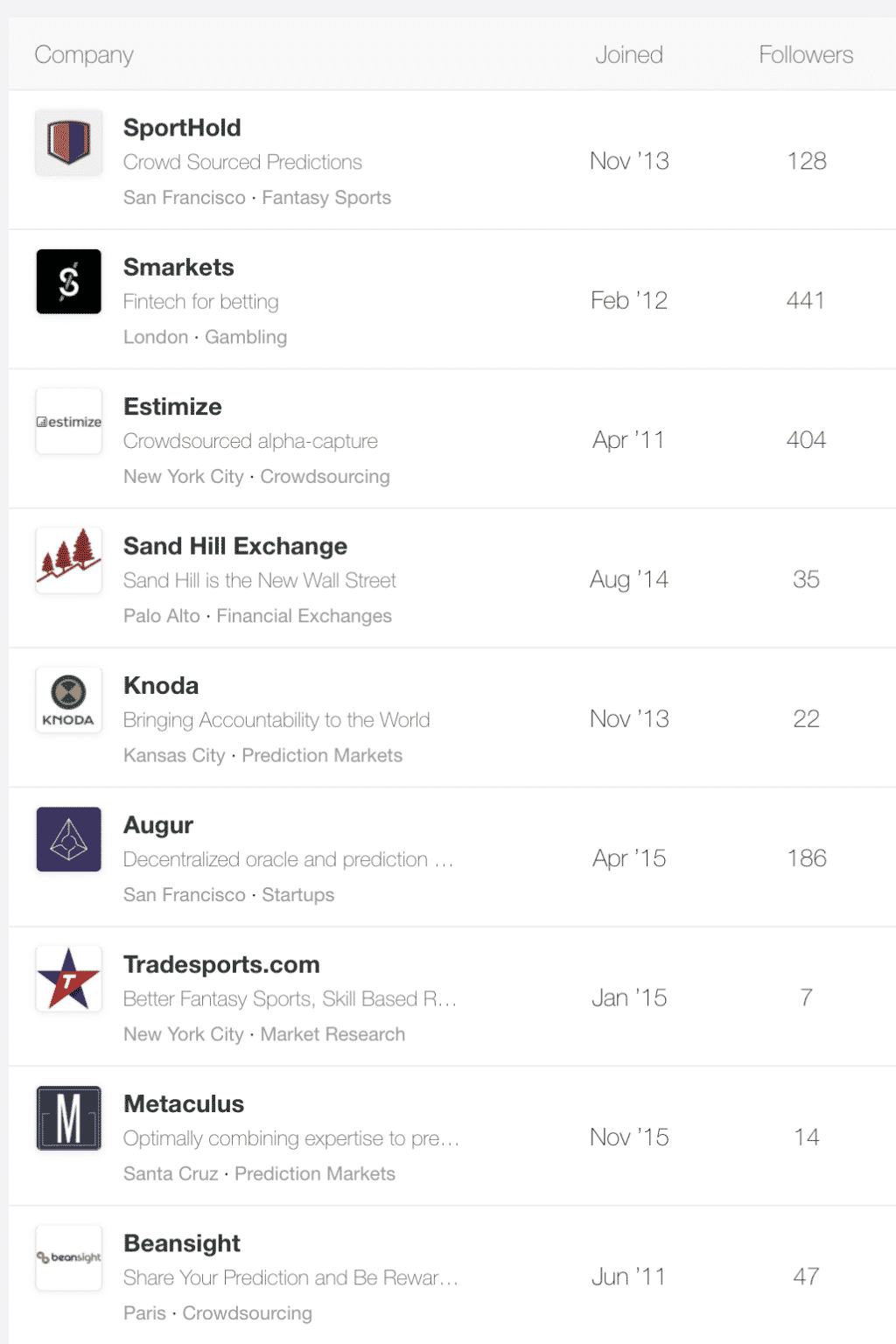896x1344 pixels.
Task: Select the Augur diamond logo
Action: pos(68,839)
